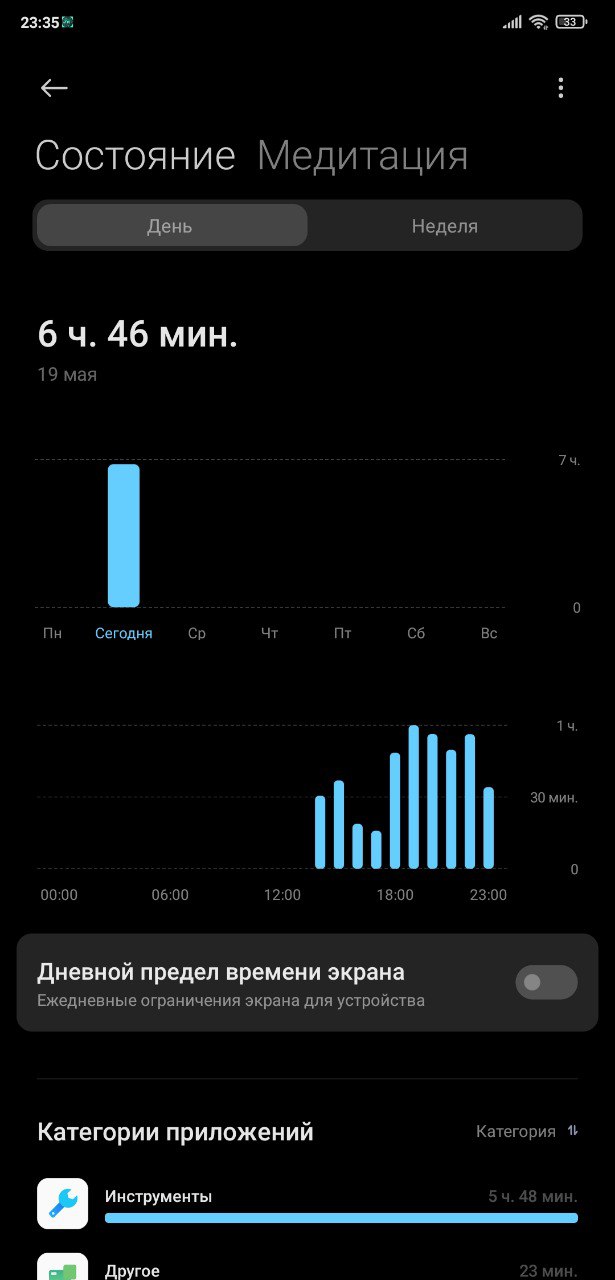Open the Другое category row
This screenshot has height=1280, width=615.
pos(307,1266)
